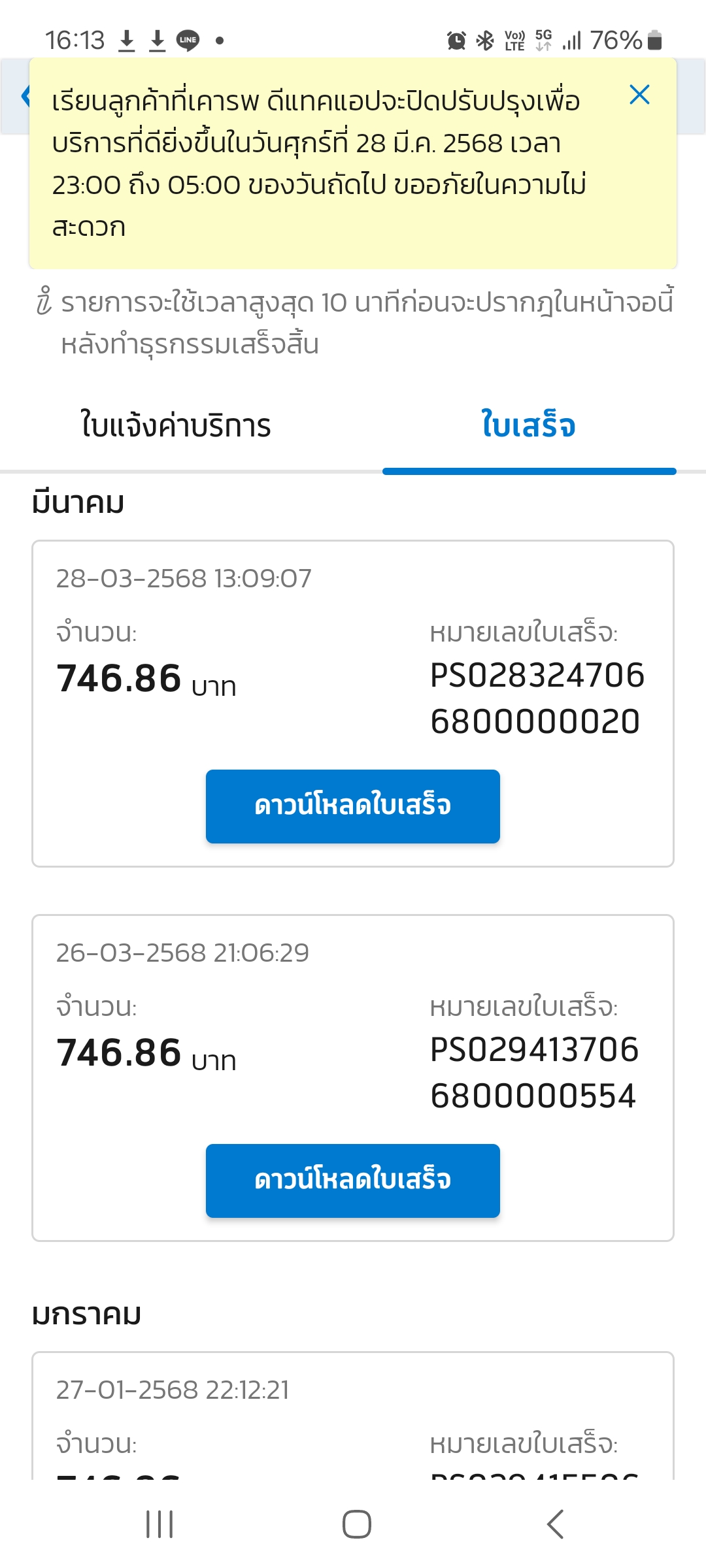
Task: Download receipt dated 26-03-2568
Action: 353,1181
